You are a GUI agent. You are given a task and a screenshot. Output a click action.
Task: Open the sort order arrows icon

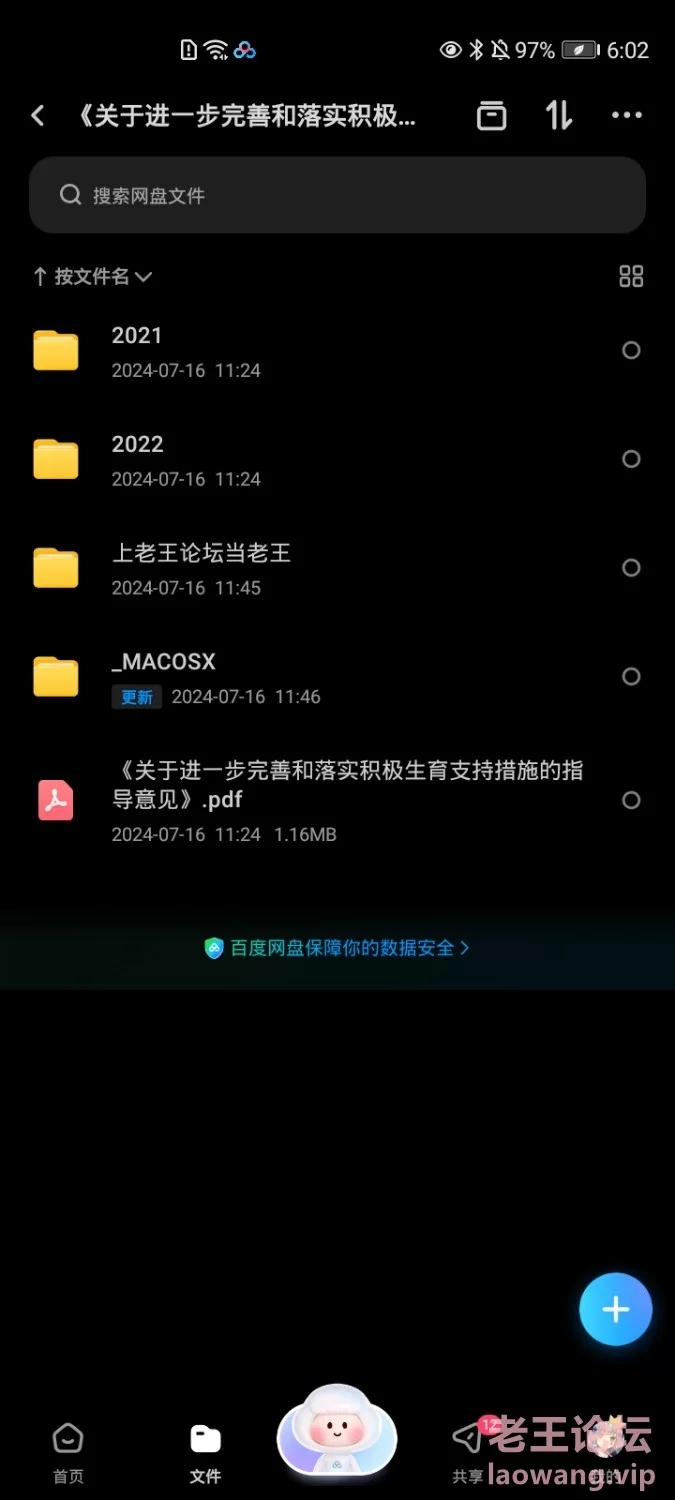[559, 116]
